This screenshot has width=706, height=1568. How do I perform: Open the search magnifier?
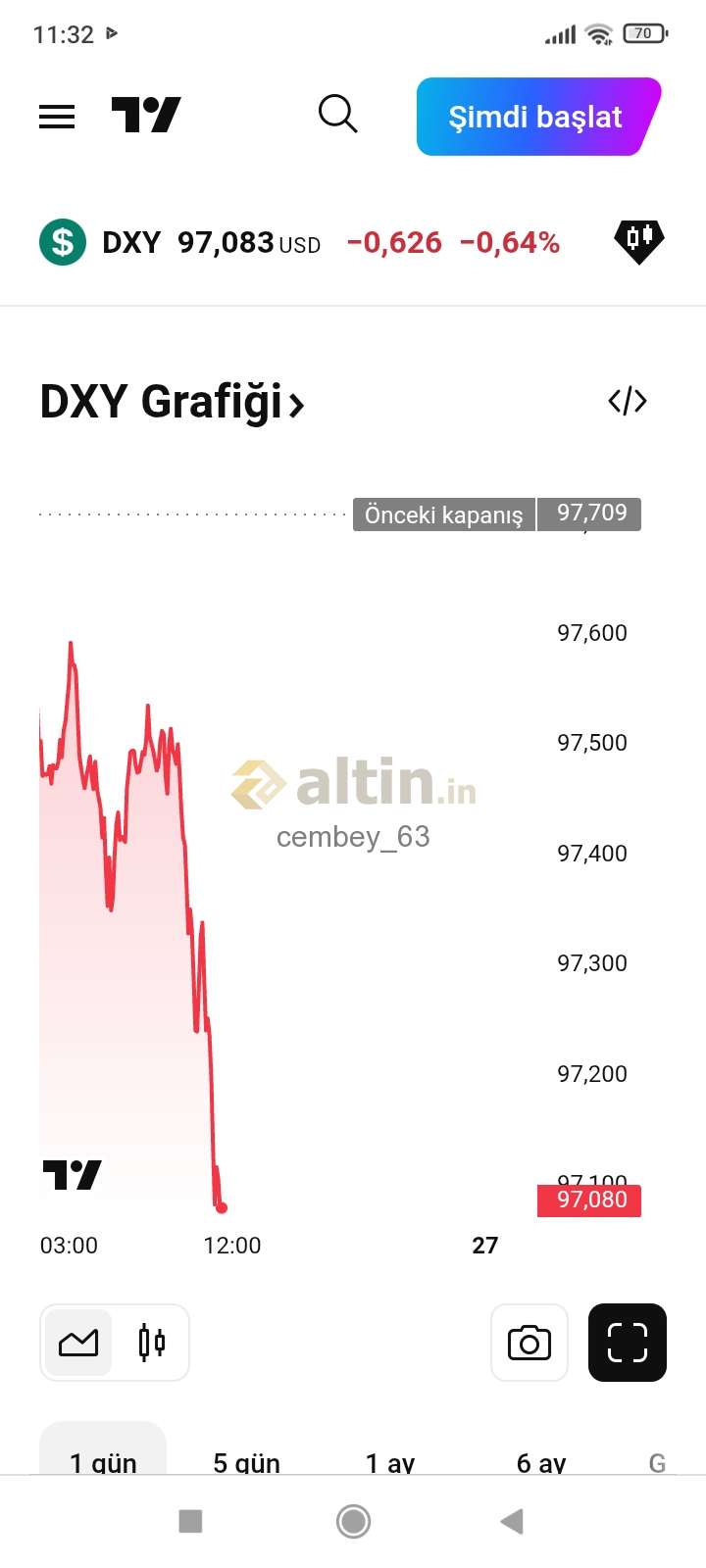click(337, 114)
